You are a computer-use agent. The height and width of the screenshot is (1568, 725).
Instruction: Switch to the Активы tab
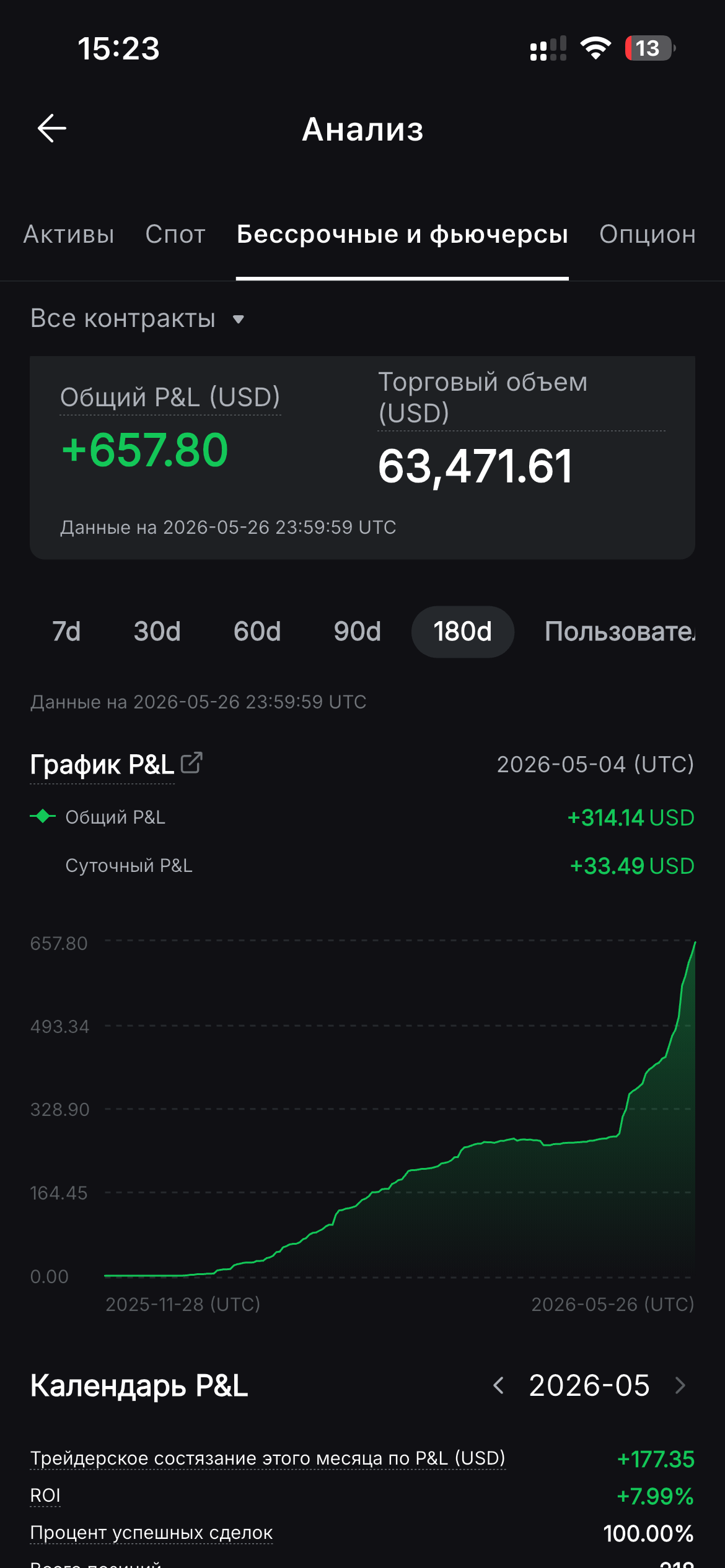(69, 235)
